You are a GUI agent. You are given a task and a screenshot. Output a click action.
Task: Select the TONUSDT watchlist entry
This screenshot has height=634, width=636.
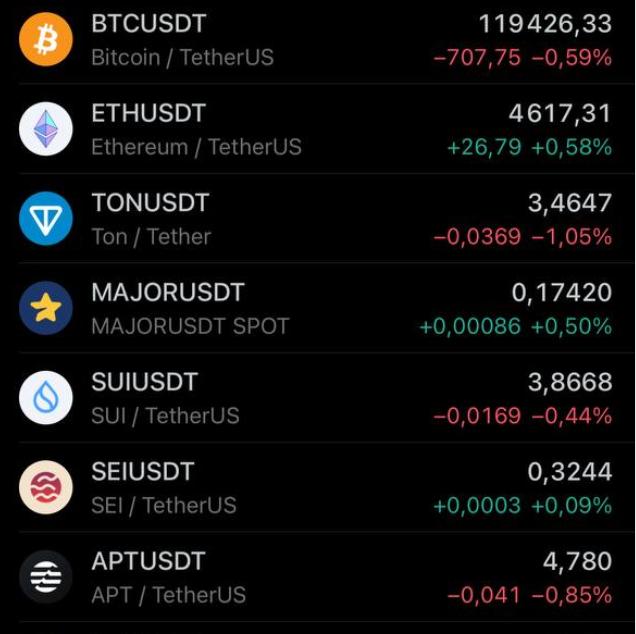click(x=318, y=219)
